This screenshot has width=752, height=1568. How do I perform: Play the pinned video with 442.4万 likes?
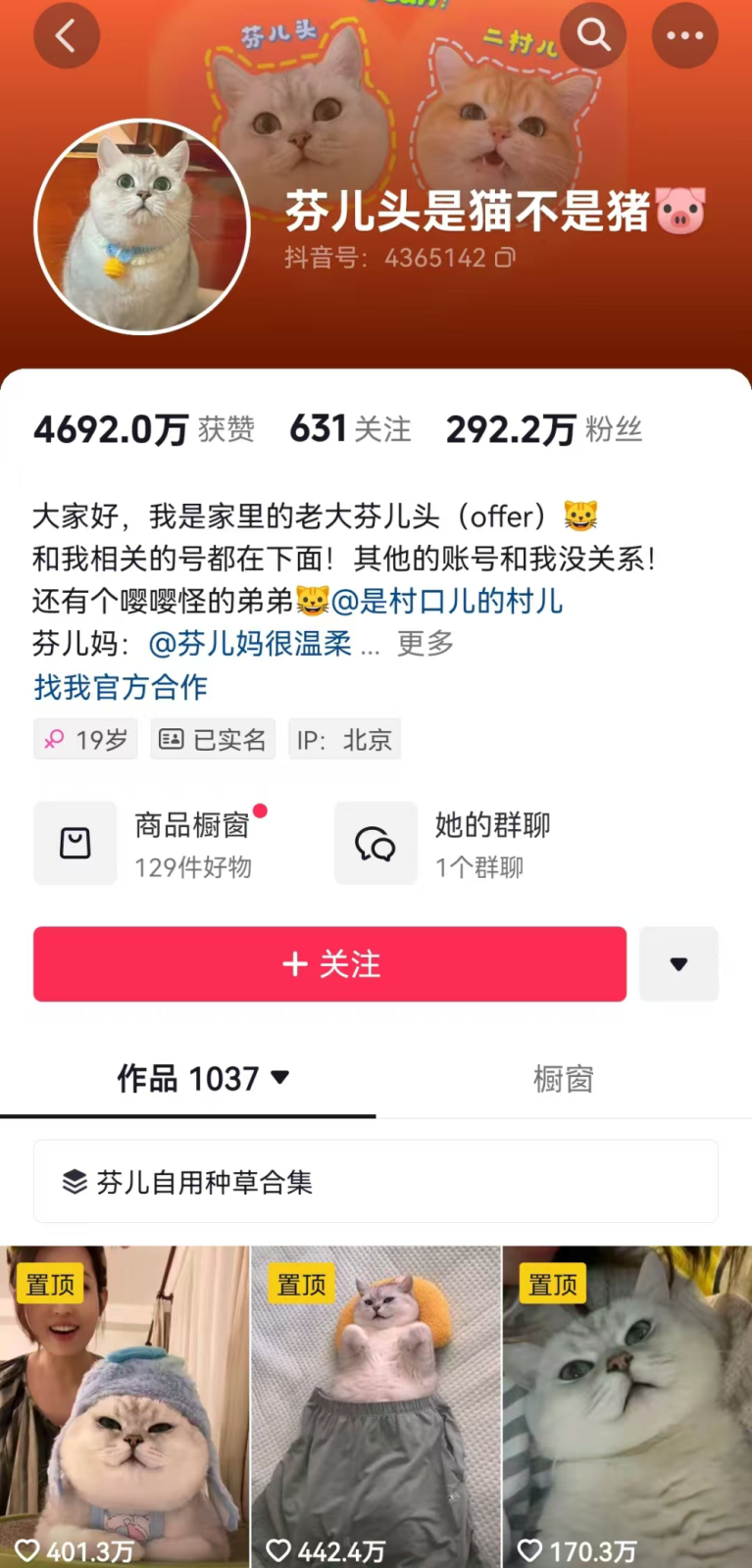[x=376, y=1406]
